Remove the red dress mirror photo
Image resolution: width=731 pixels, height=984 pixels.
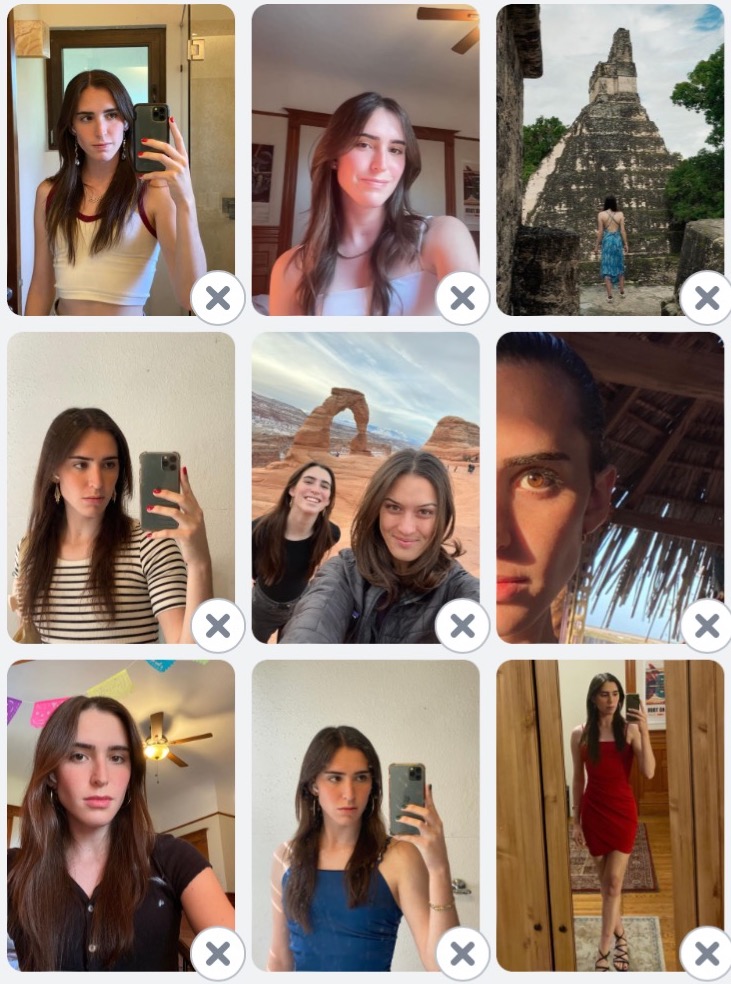706,954
